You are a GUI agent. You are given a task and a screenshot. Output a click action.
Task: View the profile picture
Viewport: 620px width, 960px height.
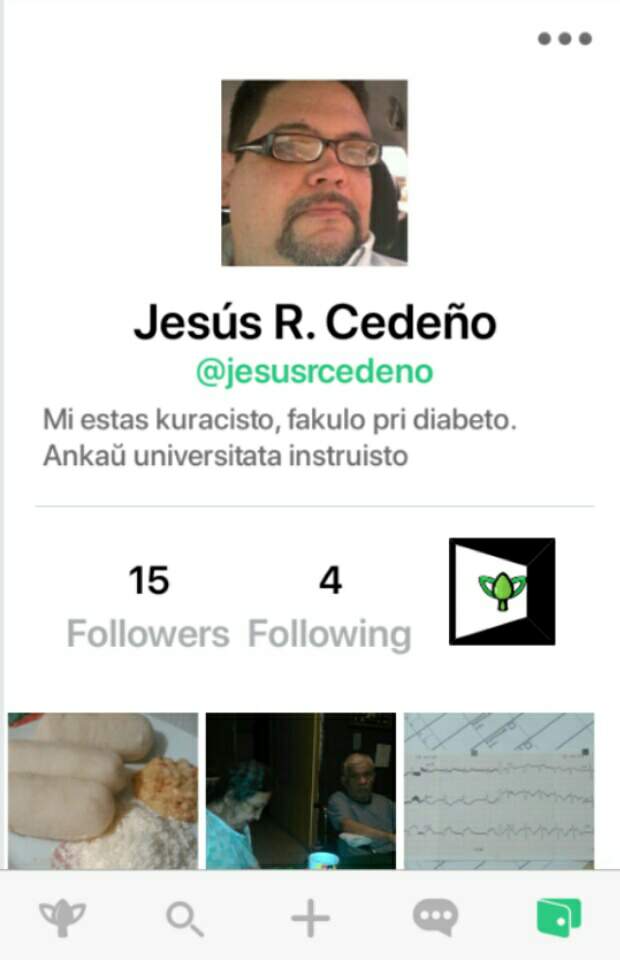314,173
